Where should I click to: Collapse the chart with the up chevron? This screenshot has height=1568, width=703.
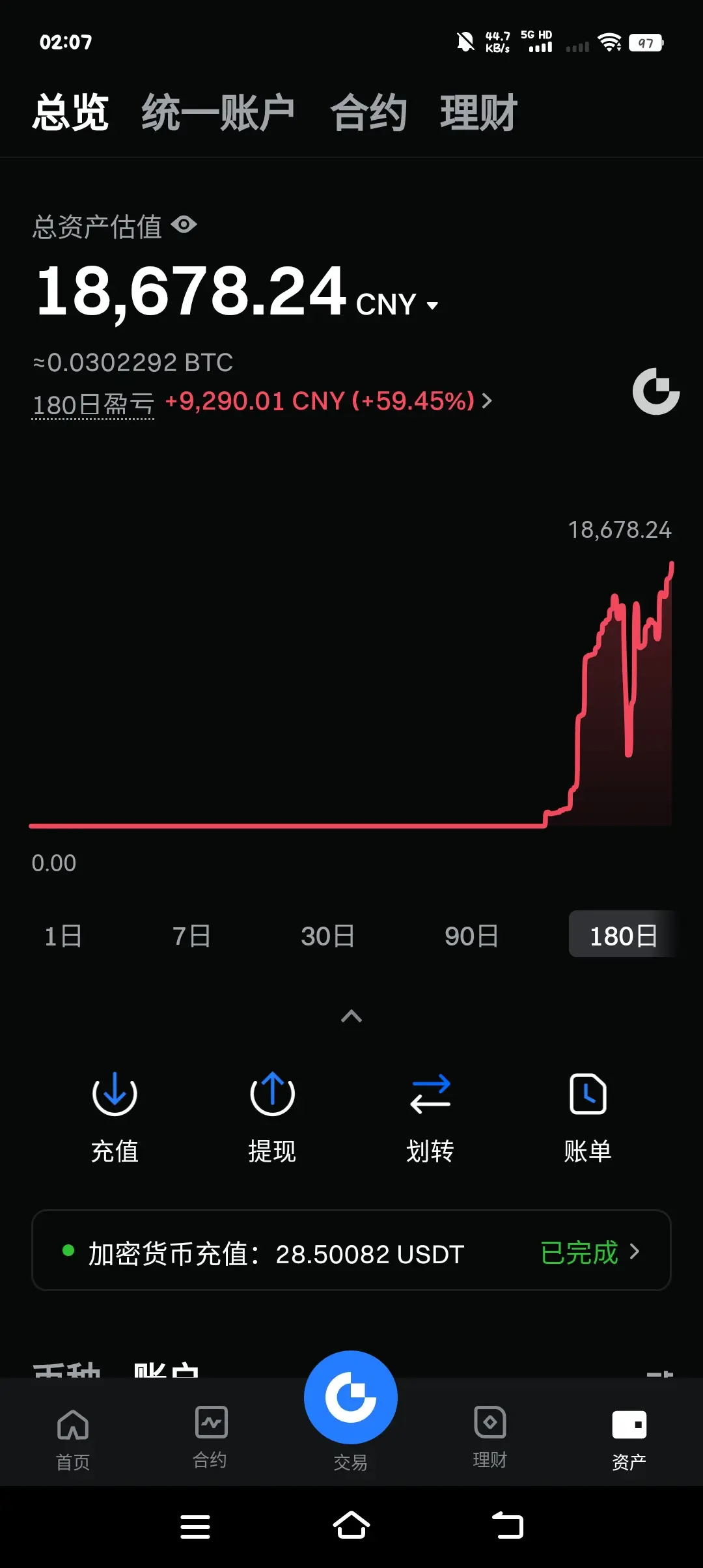(351, 1016)
